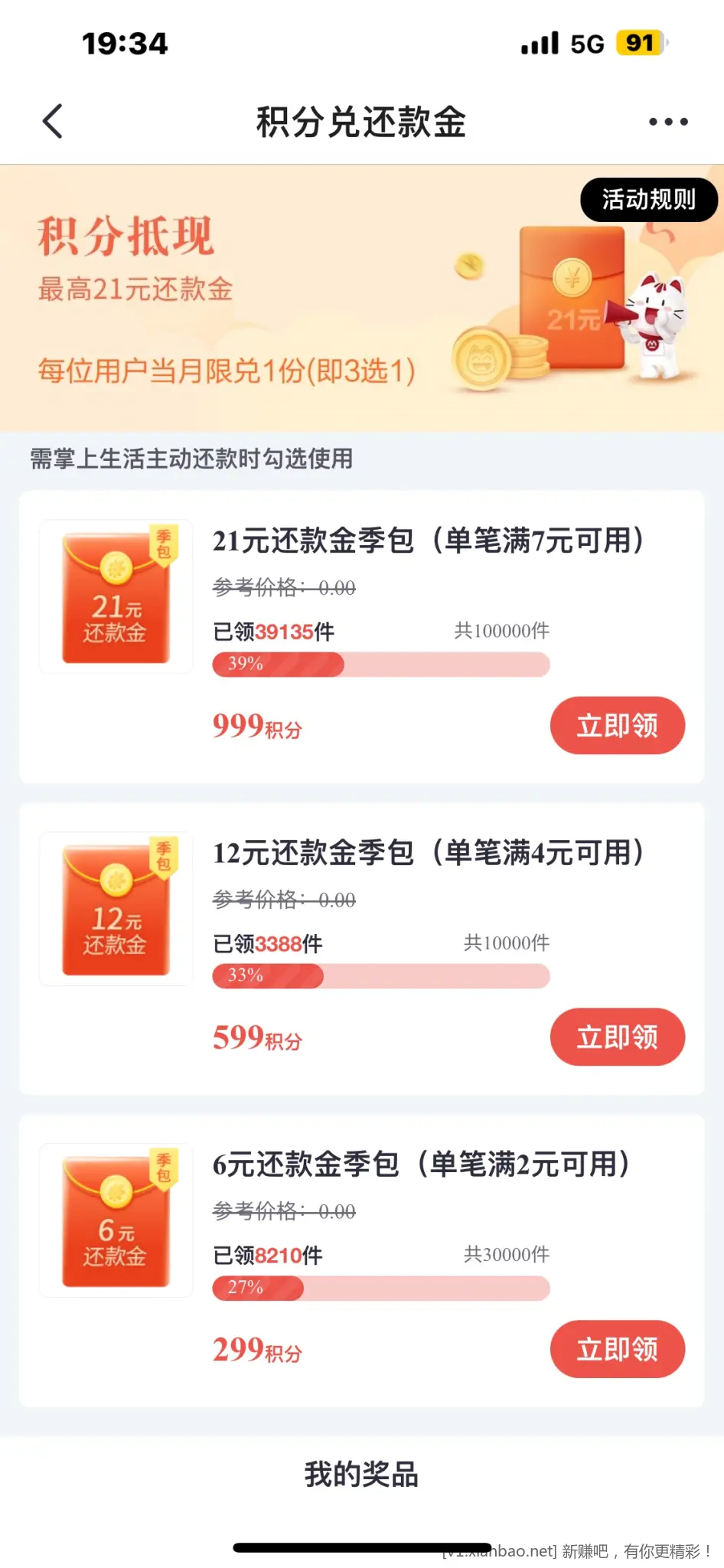This screenshot has height=1568, width=724.
Task: Open the 12元还款金 red packet thumbnail
Action: coord(116,909)
